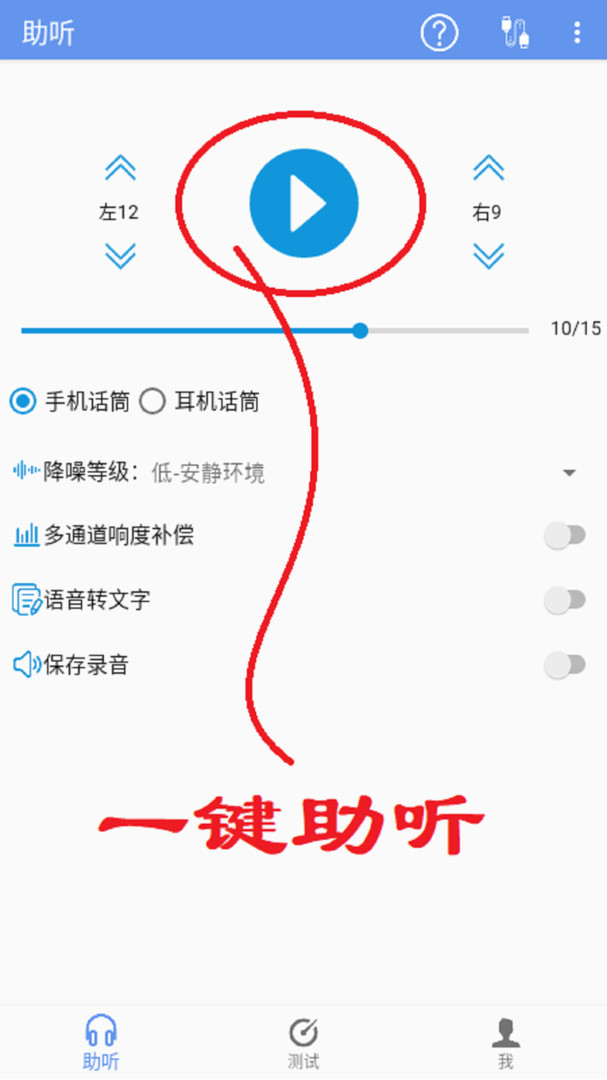Increase right ear volume with up chevron
The image size is (607, 1080).
[488, 168]
